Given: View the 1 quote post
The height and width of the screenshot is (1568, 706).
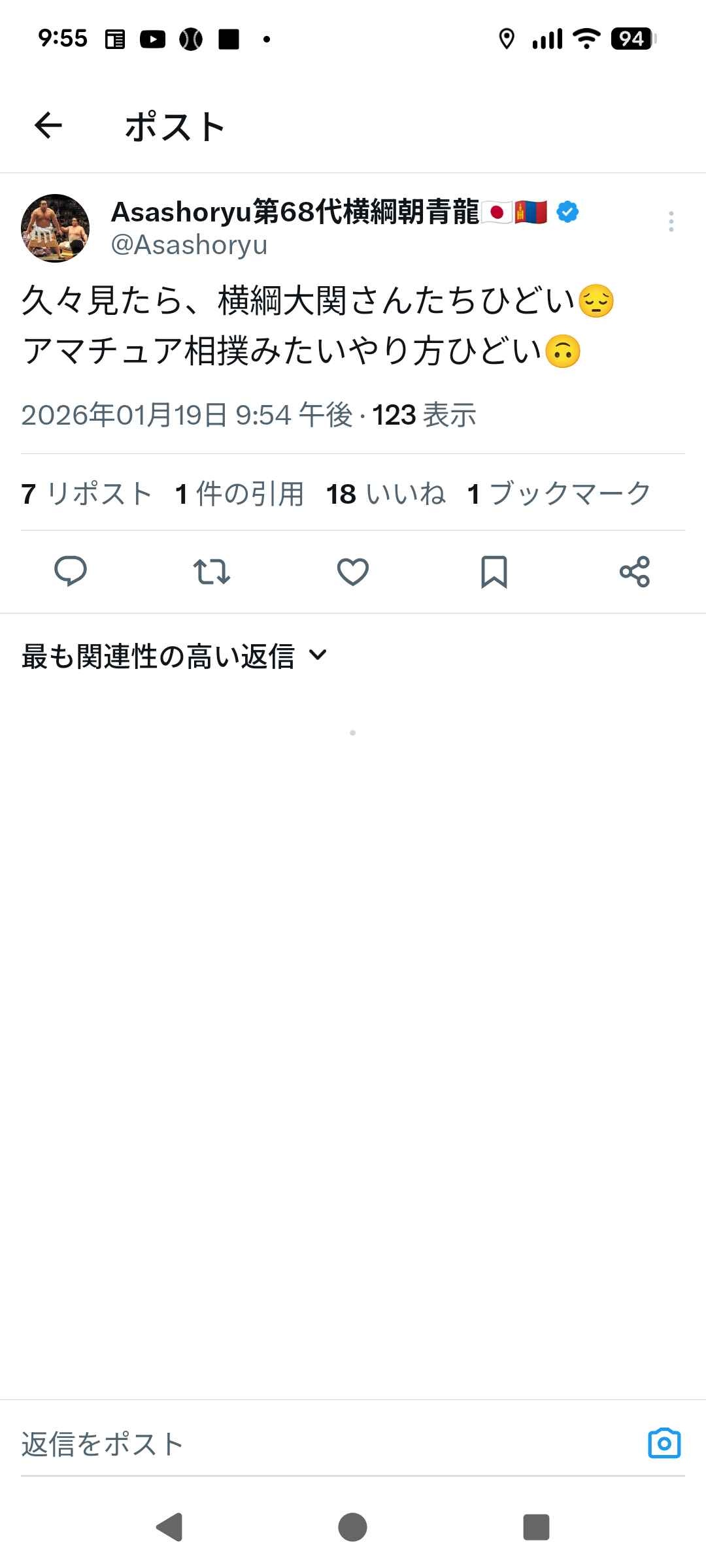Looking at the screenshot, I should [239, 494].
